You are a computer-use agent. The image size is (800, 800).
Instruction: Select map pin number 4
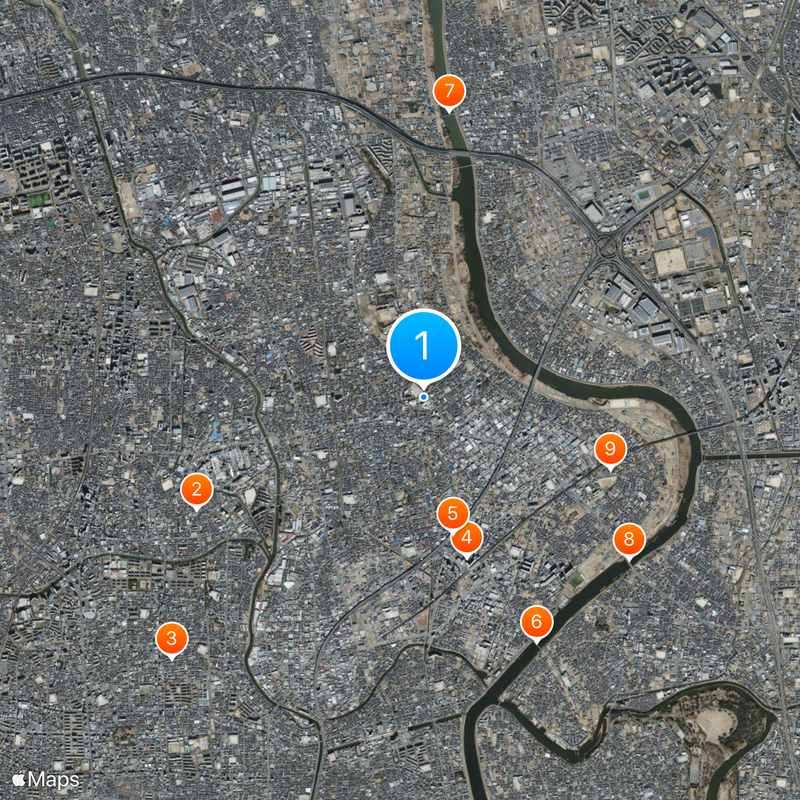466,538
